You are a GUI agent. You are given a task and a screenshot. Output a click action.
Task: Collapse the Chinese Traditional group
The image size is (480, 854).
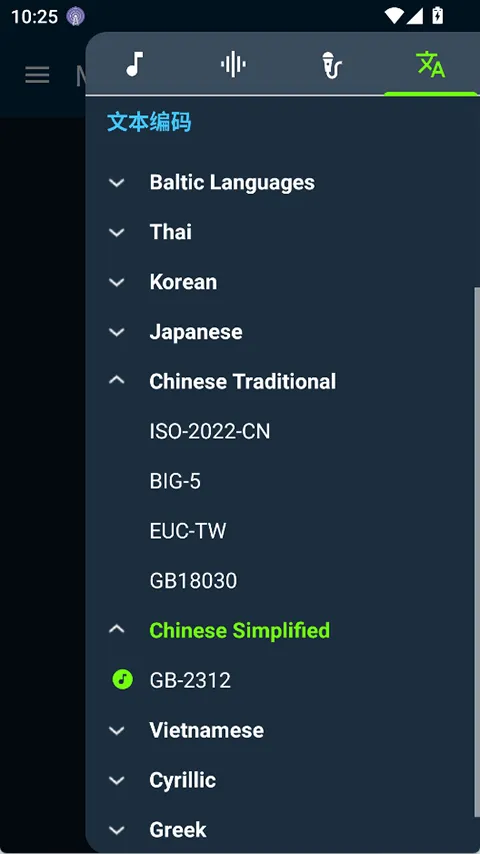(283, 381)
